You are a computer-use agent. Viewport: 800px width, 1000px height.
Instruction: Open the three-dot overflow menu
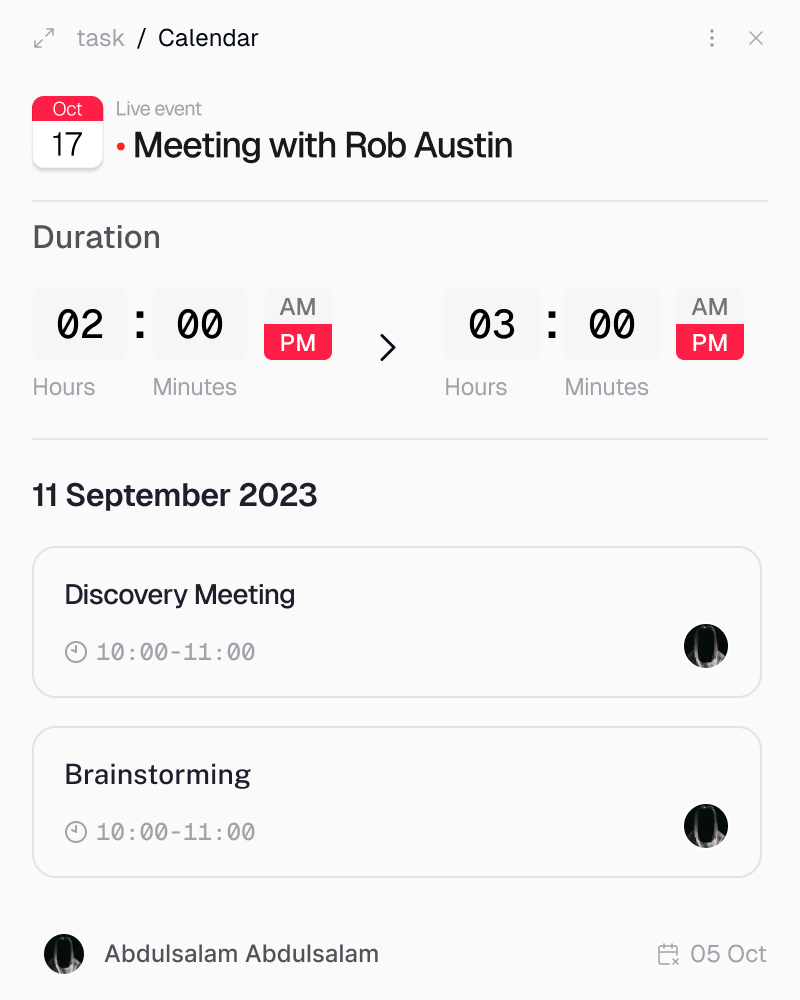pos(712,38)
